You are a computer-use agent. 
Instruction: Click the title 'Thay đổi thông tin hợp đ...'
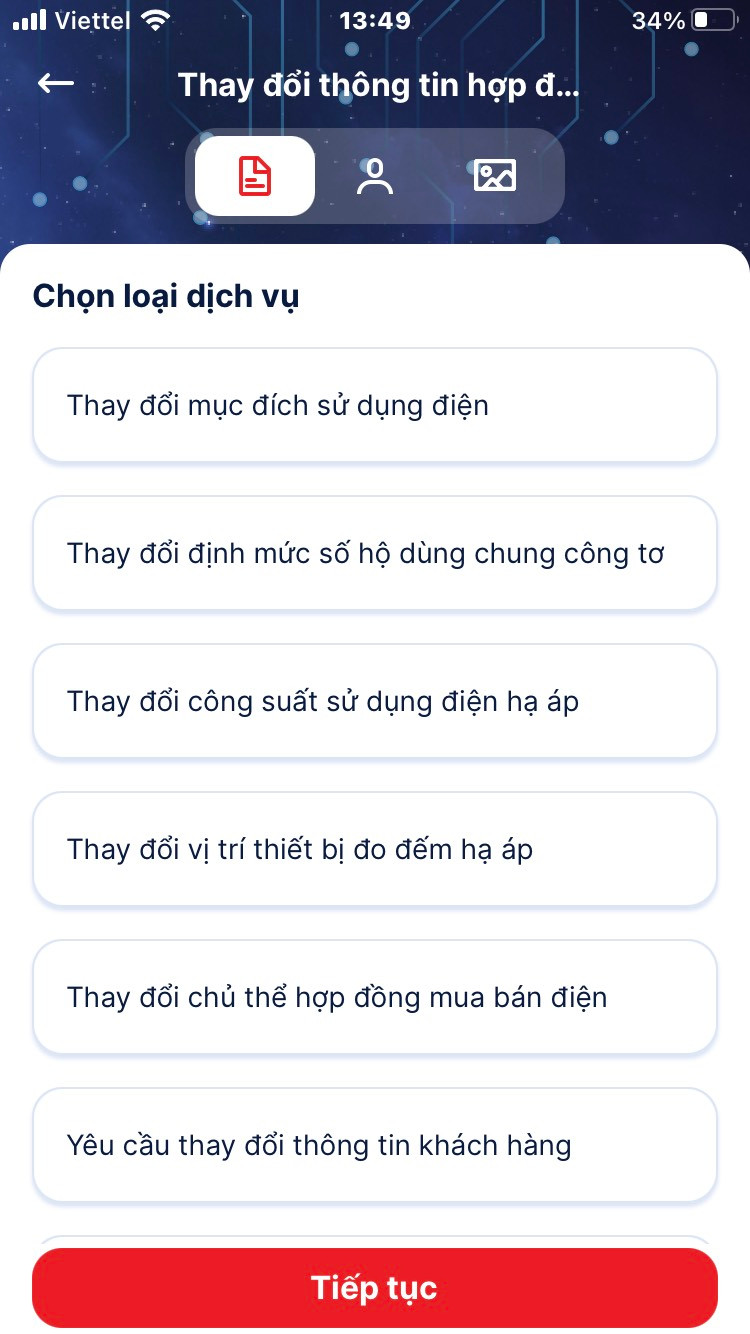click(x=375, y=85)
